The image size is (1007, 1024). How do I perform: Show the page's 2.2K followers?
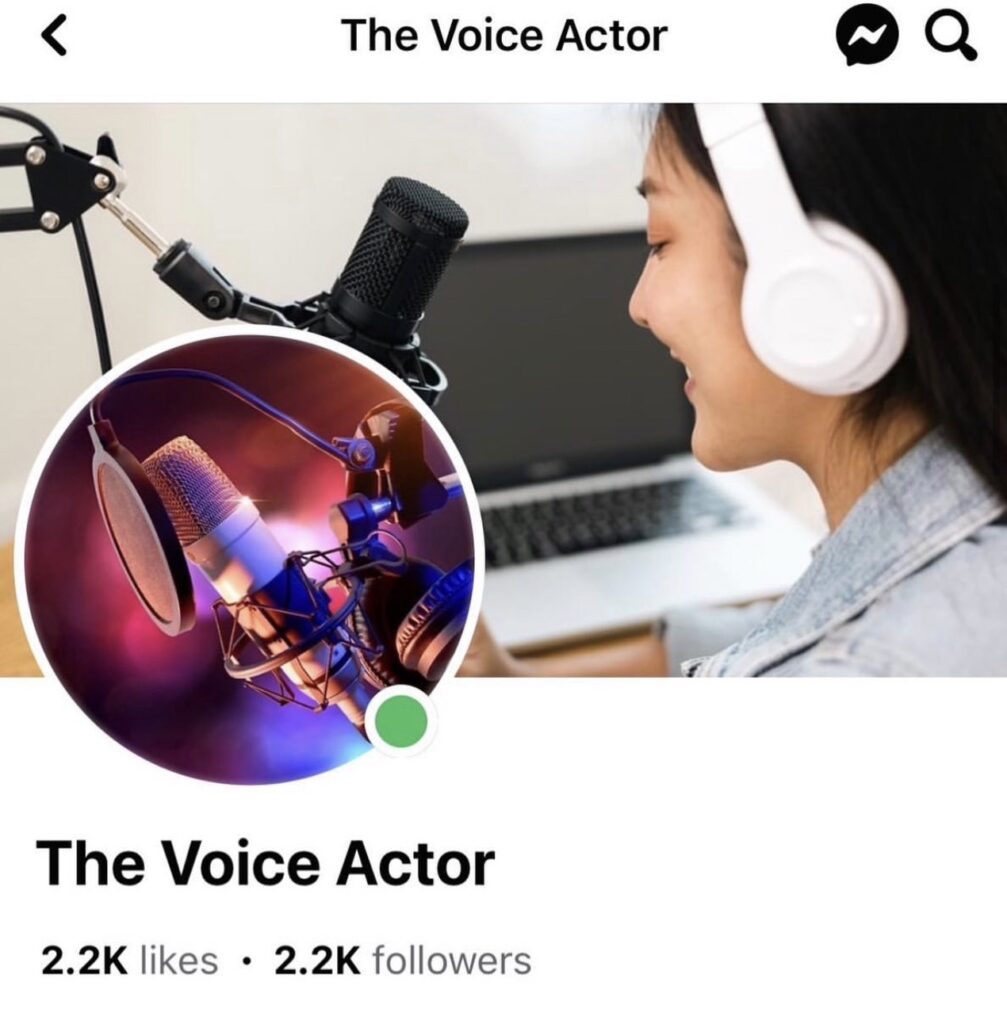(x=402, y=961)
